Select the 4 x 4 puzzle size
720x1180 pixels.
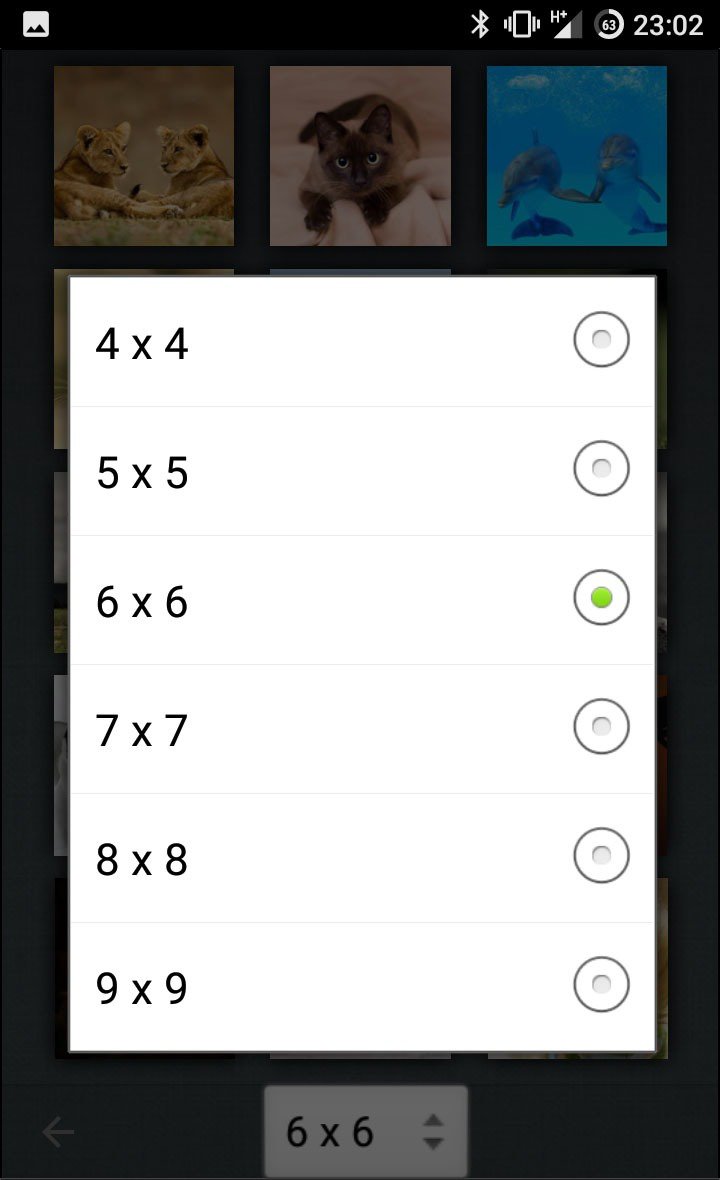click(x=362, y=342)
